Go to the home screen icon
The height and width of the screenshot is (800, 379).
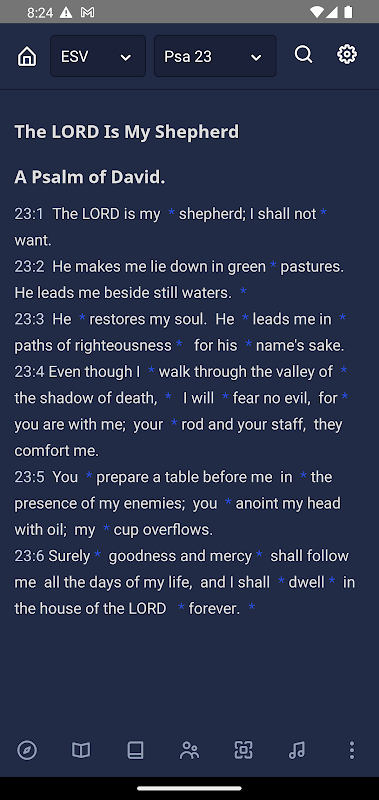pyautogui.click(x=27, y=56)
